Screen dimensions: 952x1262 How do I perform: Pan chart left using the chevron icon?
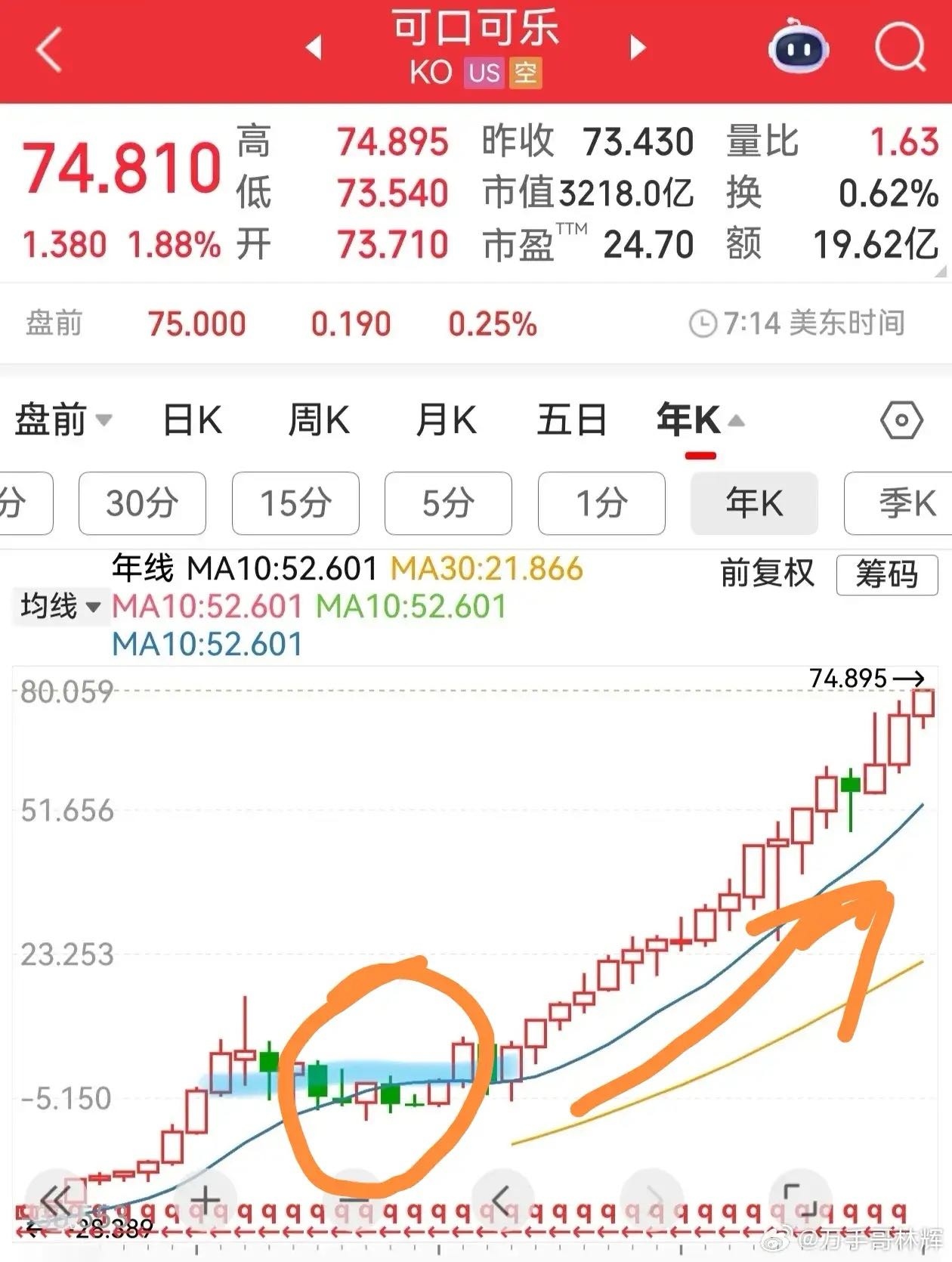[499, 1197]
